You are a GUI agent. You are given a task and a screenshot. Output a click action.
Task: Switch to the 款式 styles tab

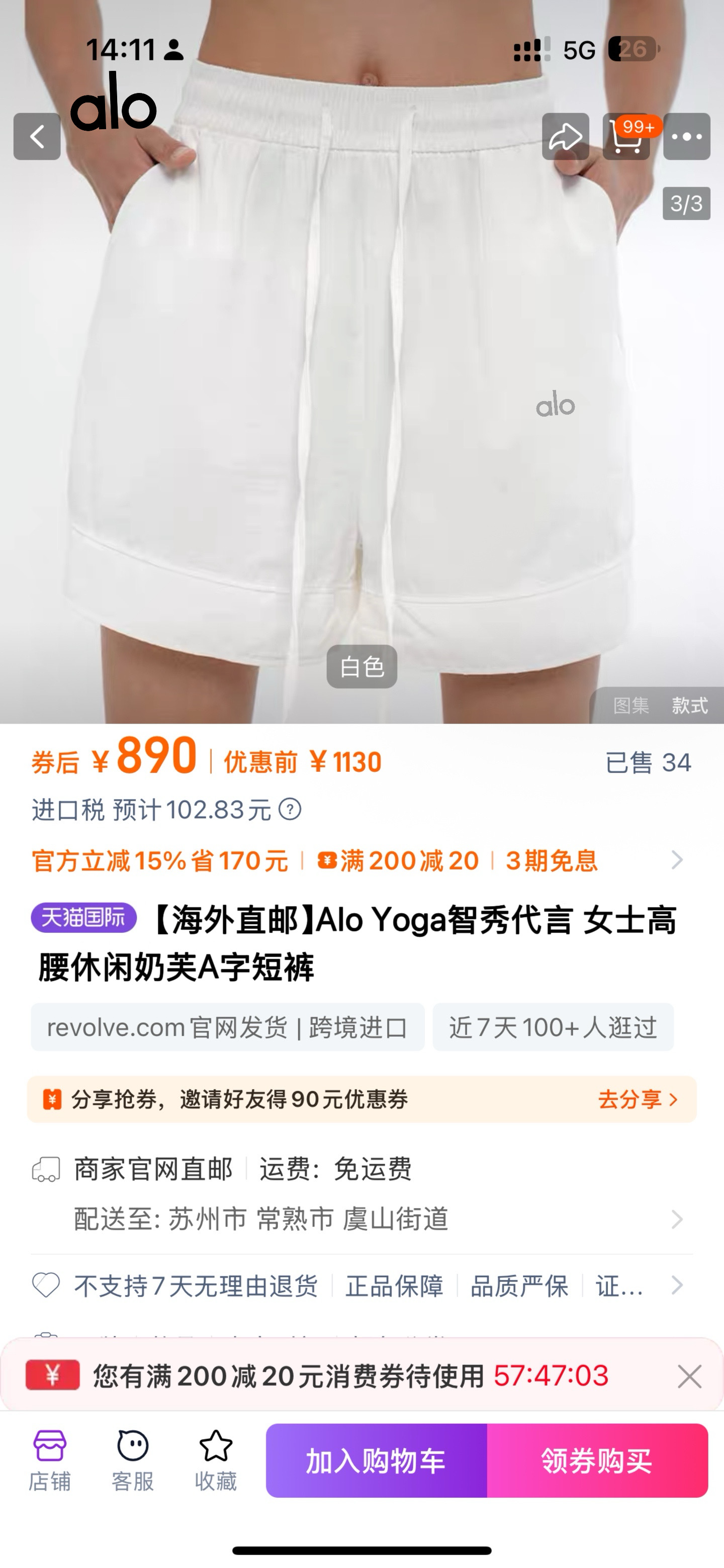tap(689, 706)
